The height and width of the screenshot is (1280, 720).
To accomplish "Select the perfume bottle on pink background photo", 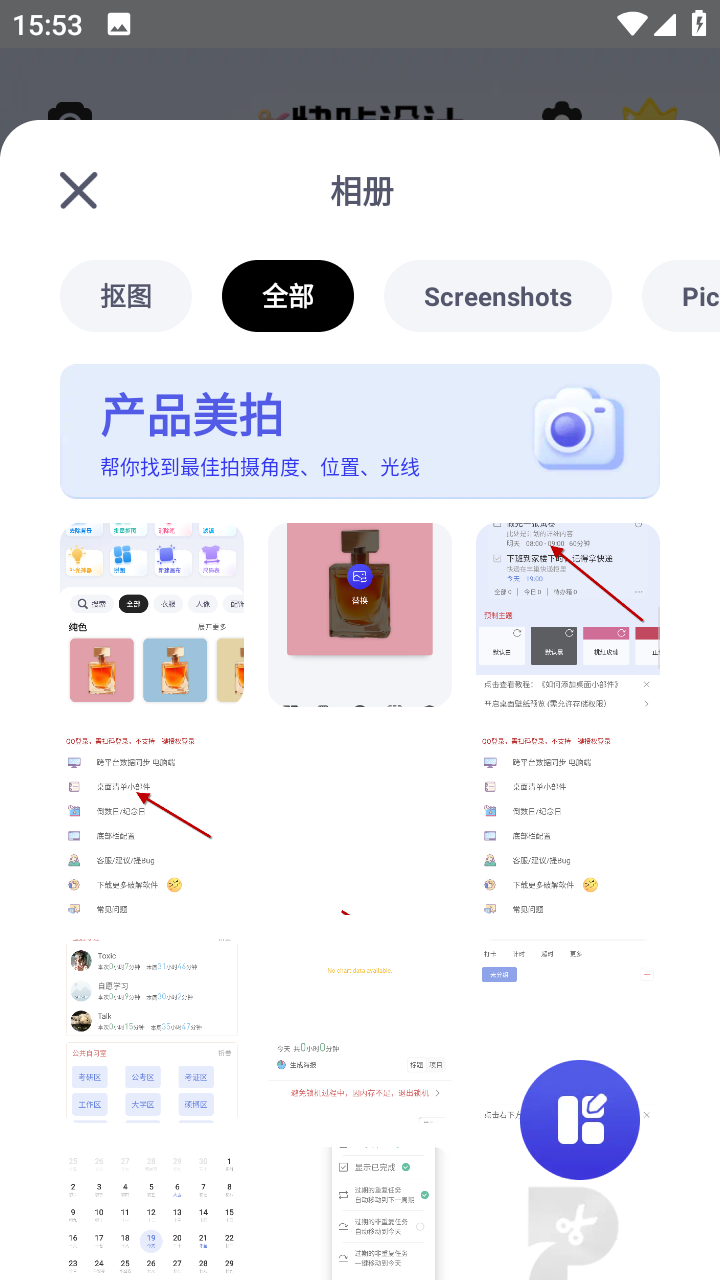I will pos(360,614).
